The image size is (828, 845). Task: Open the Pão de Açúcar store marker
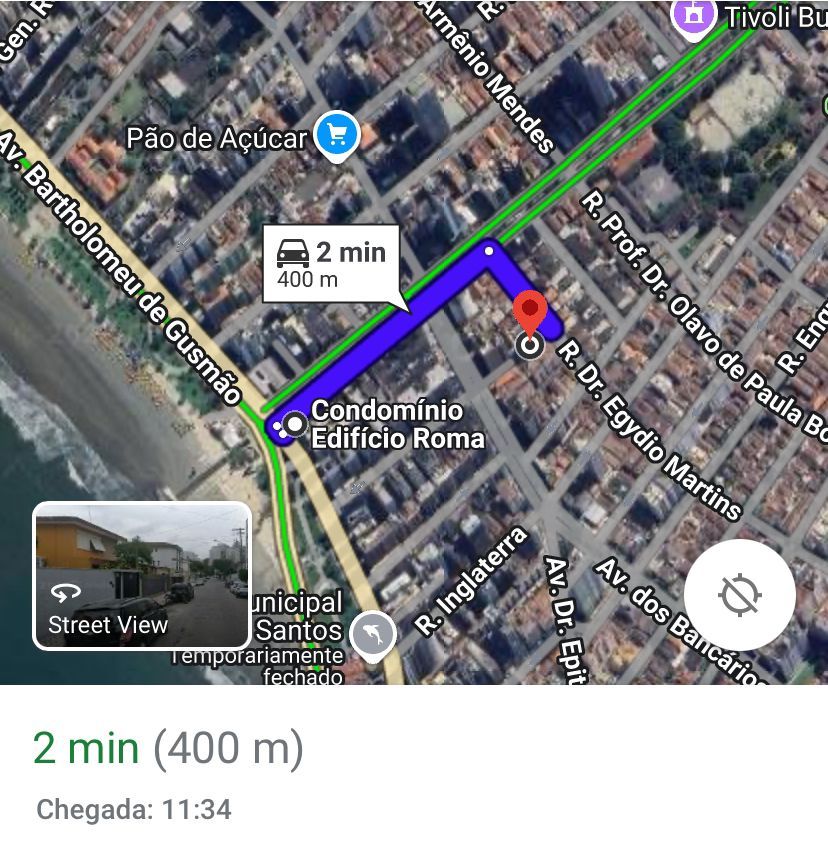coord(337,135)
